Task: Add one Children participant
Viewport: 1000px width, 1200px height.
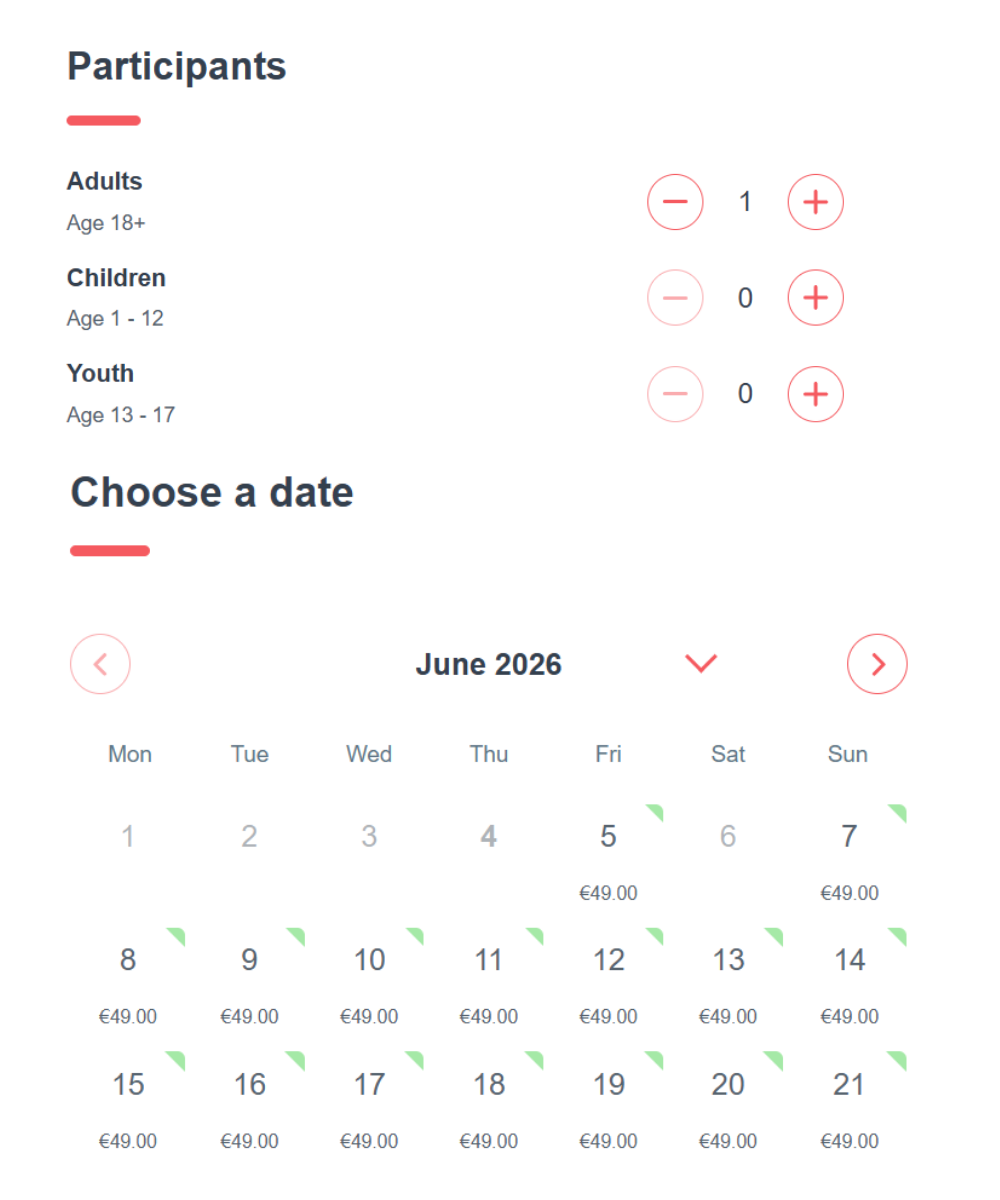Action: 816,298
